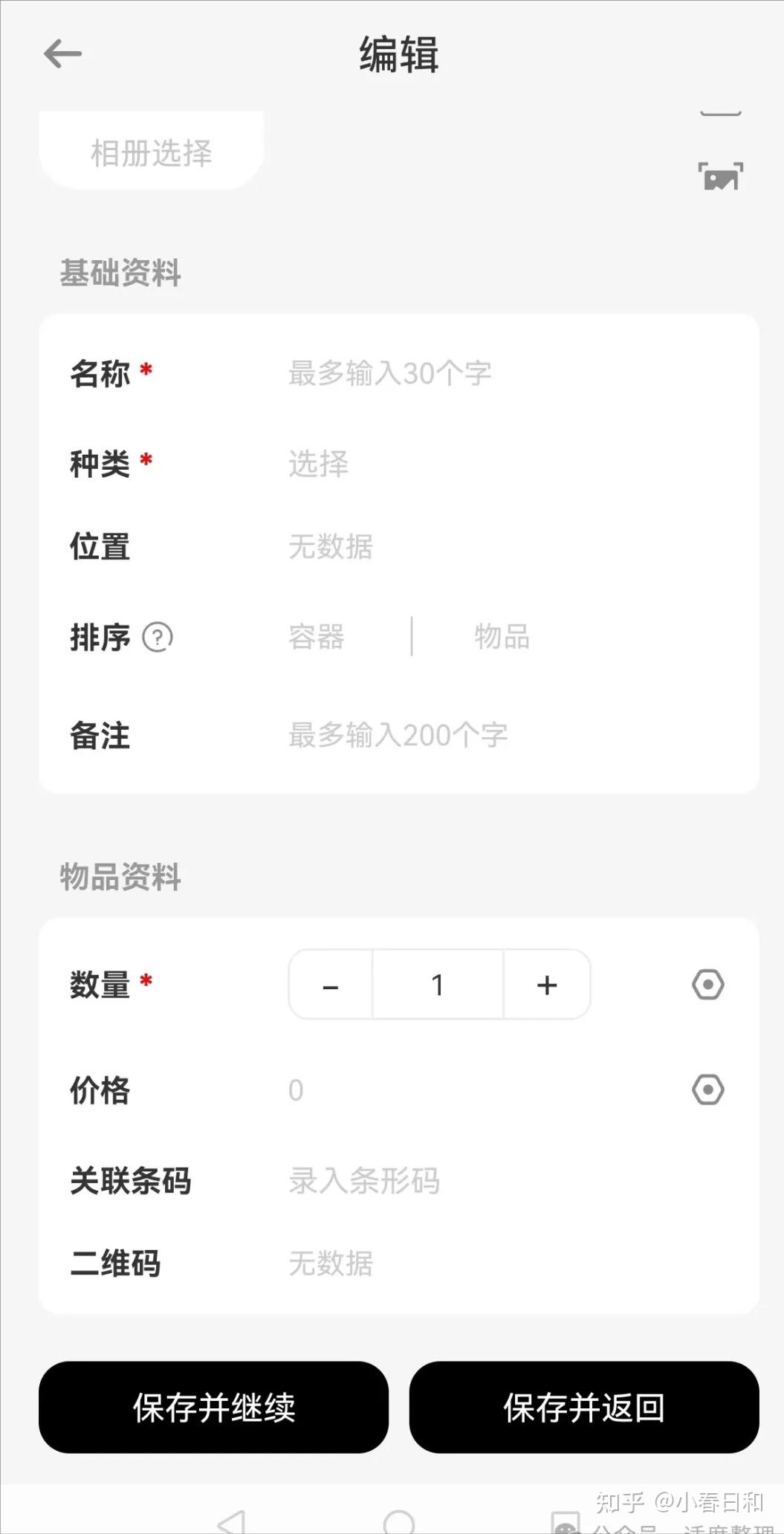Tap the 物品 sort field
The width and height of the screenshot is (784, 1534).
coord(502,637)
